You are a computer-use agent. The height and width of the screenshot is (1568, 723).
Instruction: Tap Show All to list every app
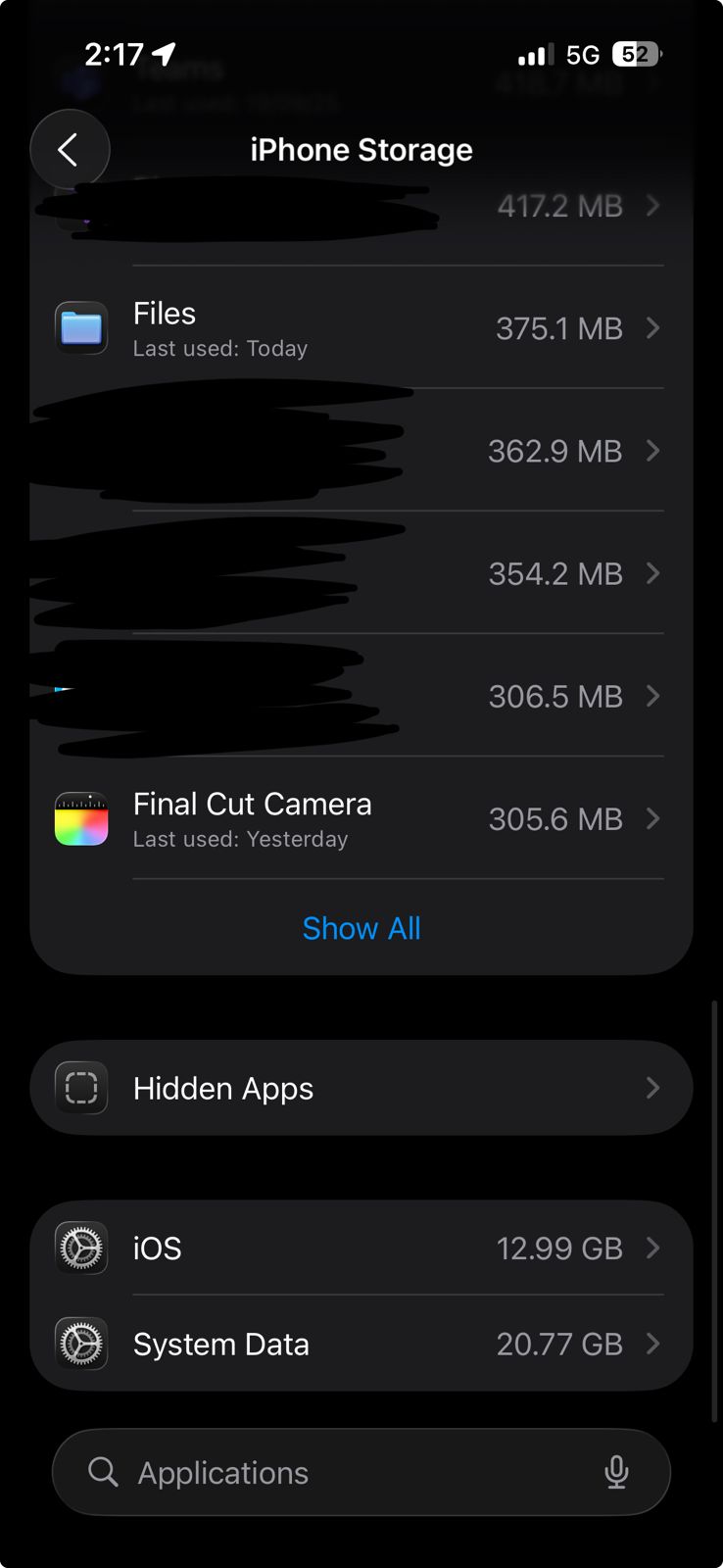(361, 928)
